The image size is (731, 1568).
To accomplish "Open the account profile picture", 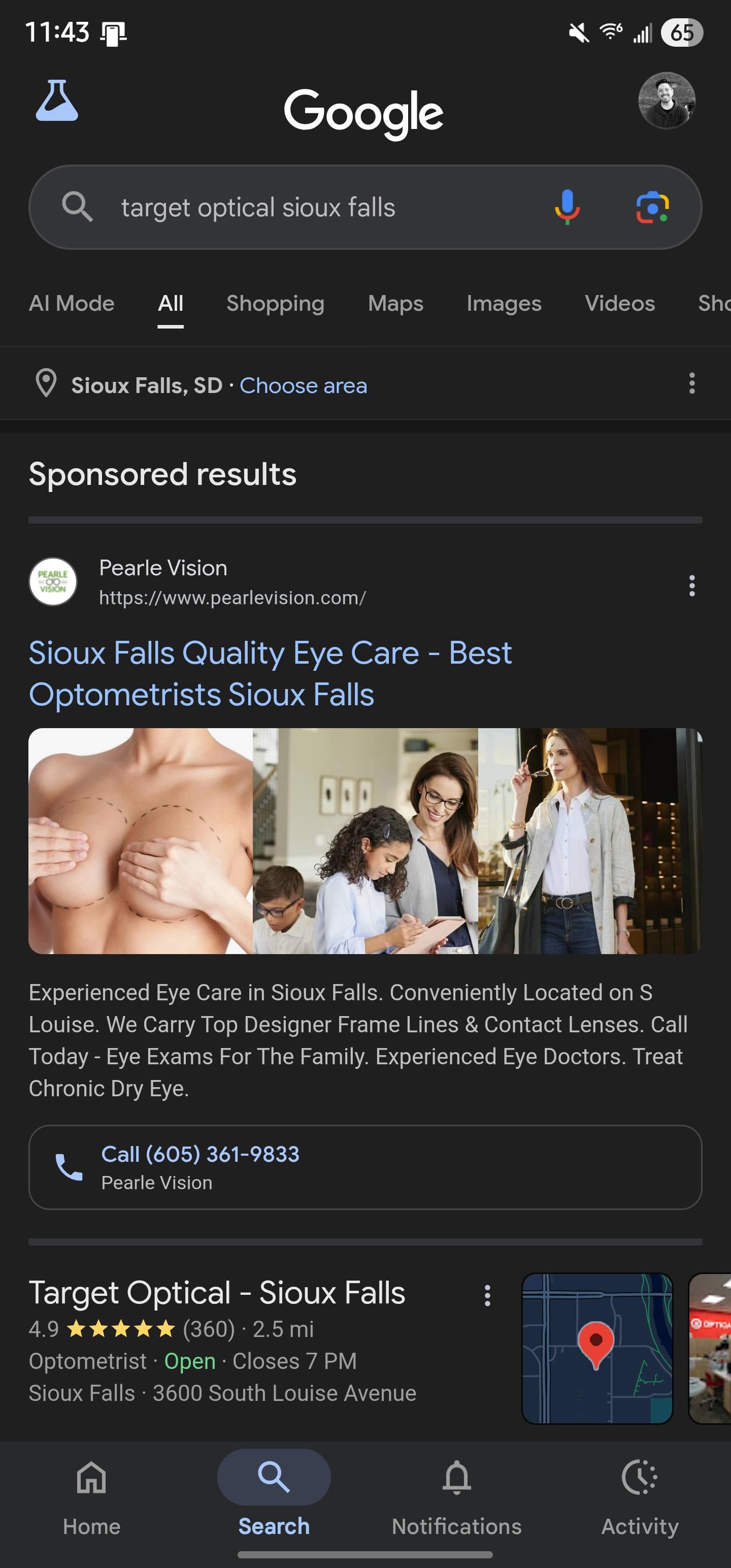I will click(x=667, y=101).
